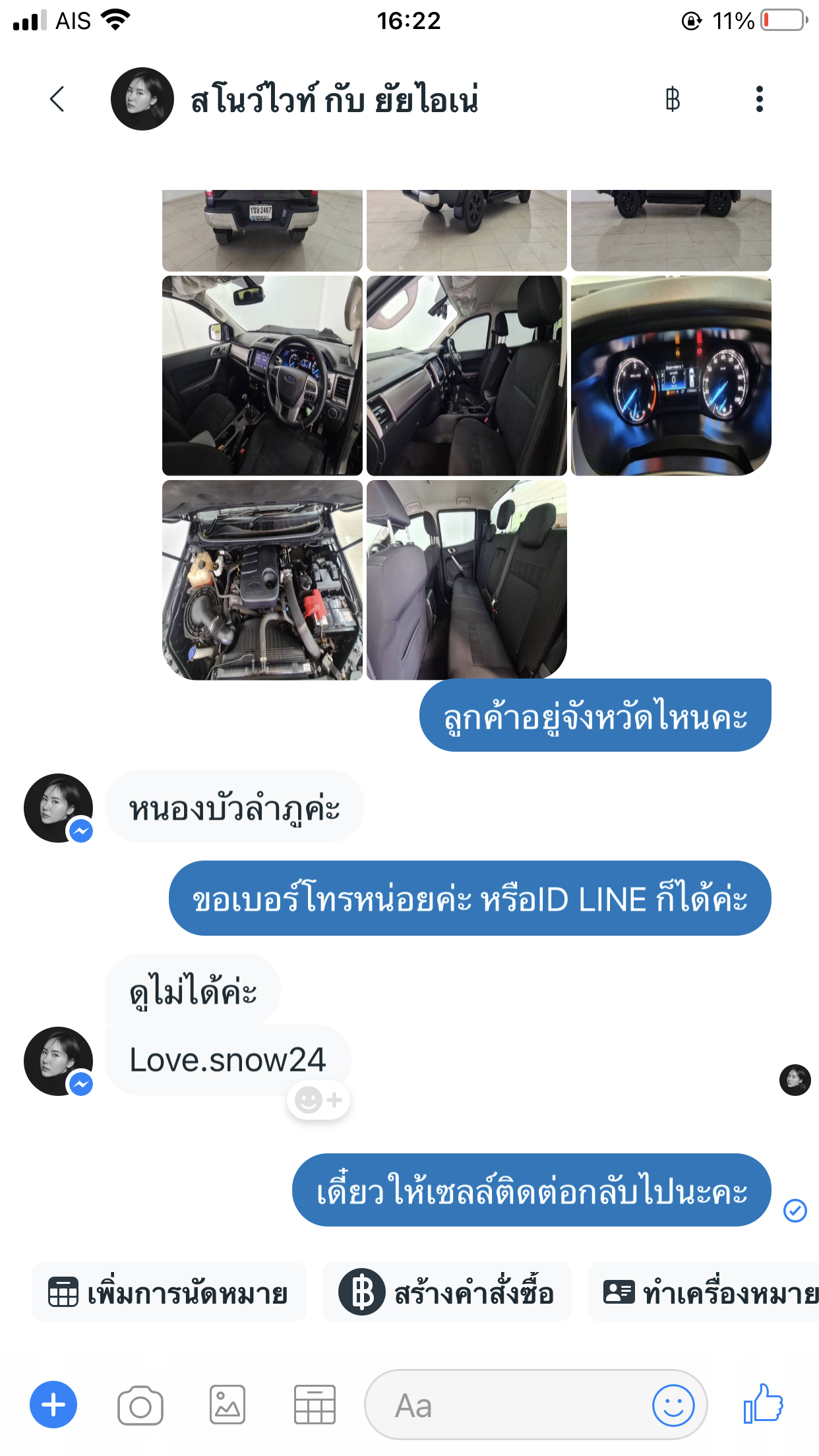Open the blue plus attachments menu
This screenshot has width=819, height=1456.
(x=53, y=1405)
